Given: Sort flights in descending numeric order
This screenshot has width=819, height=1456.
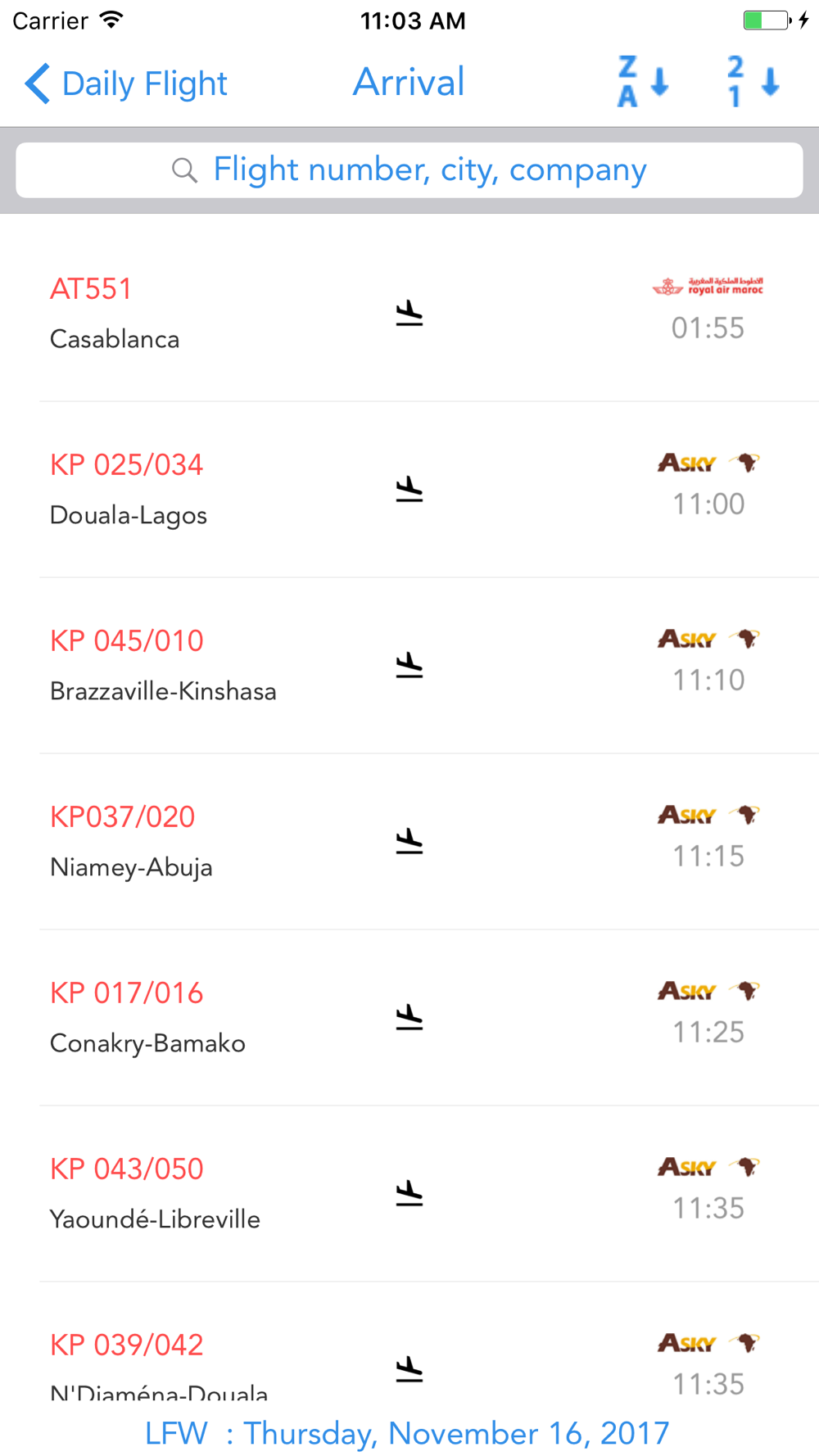Looking at the screenshot, I should tap(752, 82).
